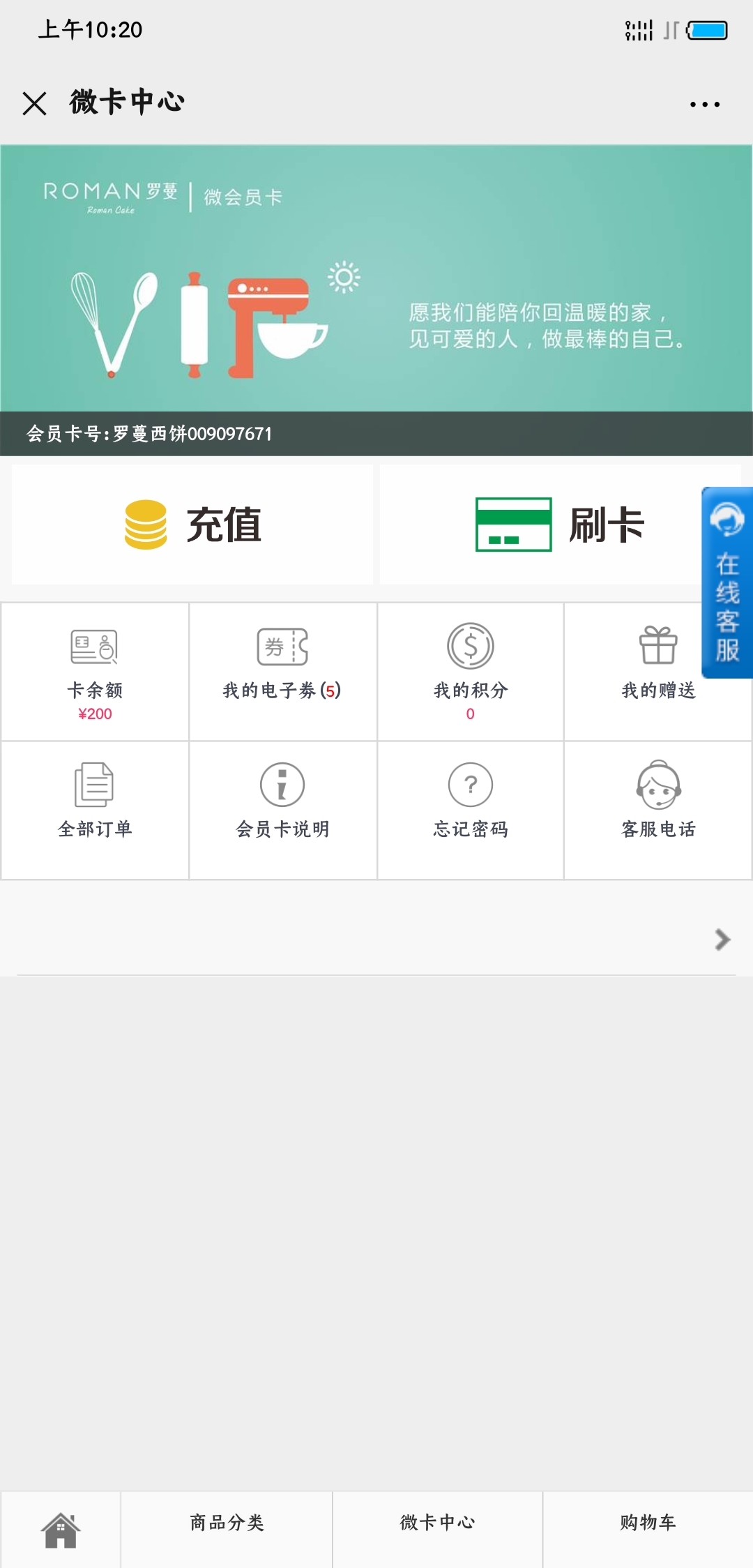Check 我的积分 points
This screenshot has height=1568, width=753.
[x=471, y=672]
